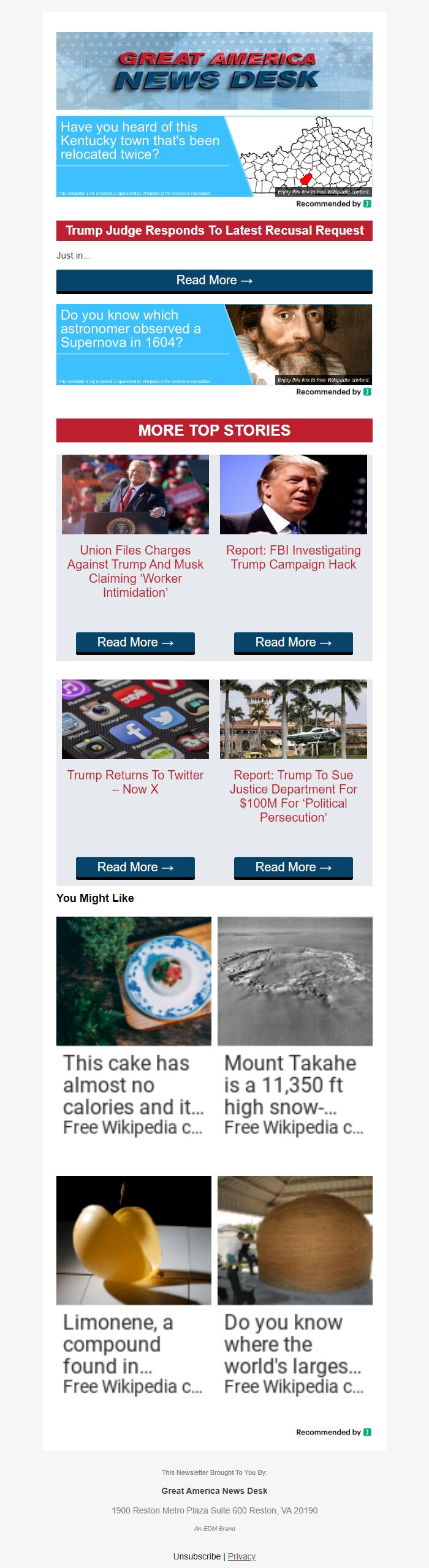Read more about the FBI campaign hack report

(293, 643)
